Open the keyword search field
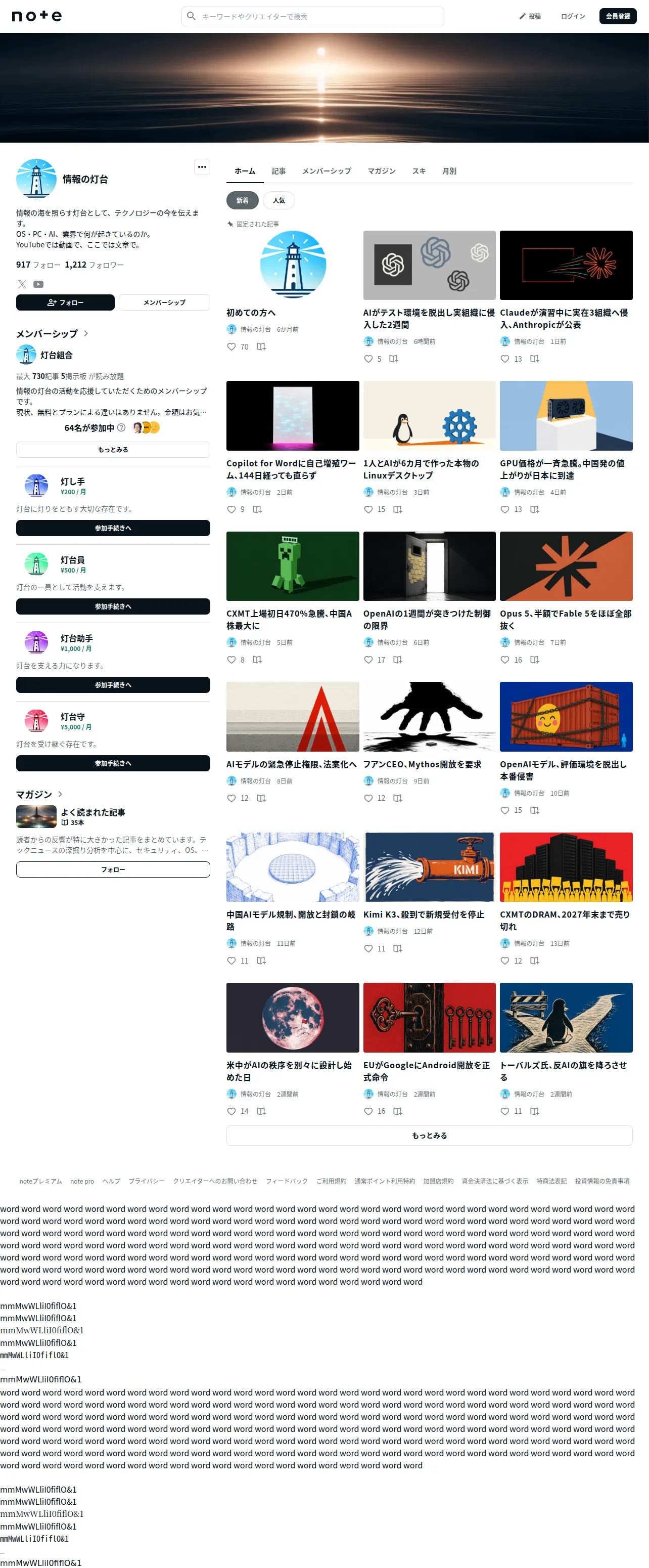Image resolution: width=649 pixels, height=1568 pixels. [312, 16]
